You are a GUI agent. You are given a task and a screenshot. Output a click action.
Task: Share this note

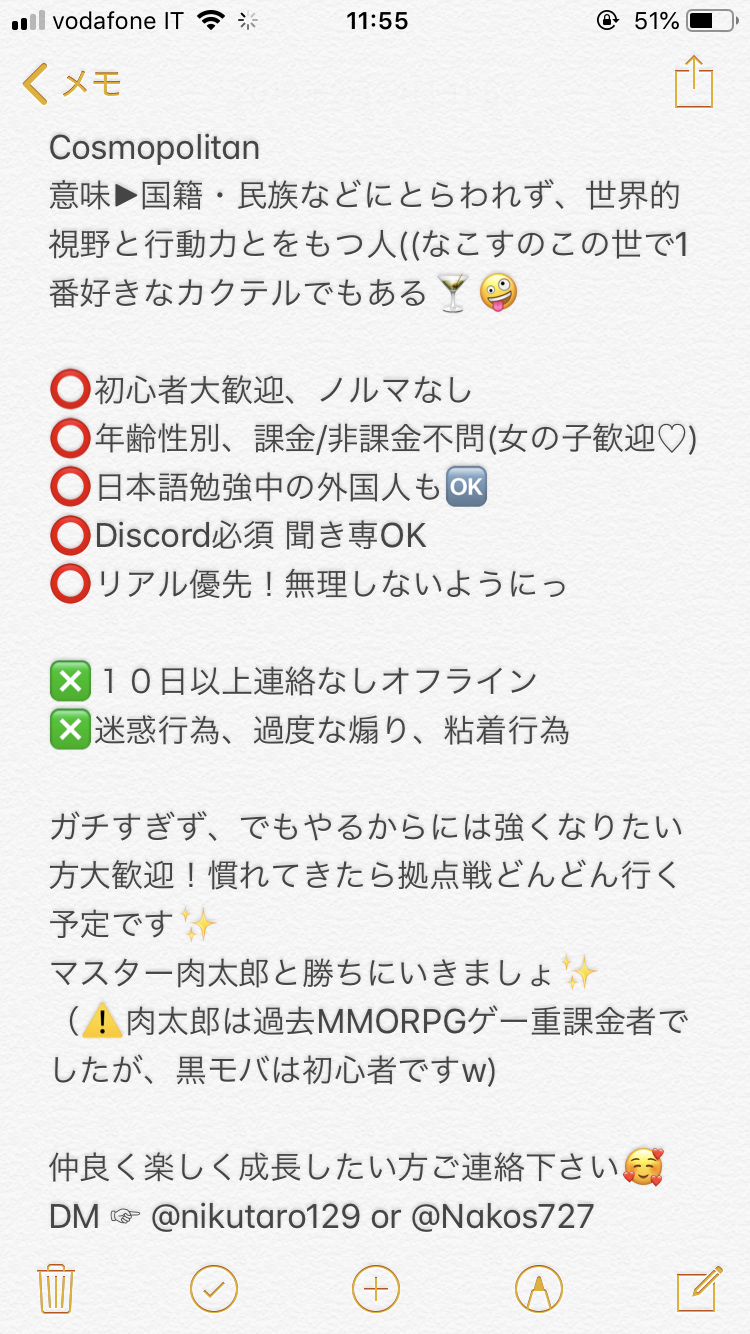(x=693, y=81)
